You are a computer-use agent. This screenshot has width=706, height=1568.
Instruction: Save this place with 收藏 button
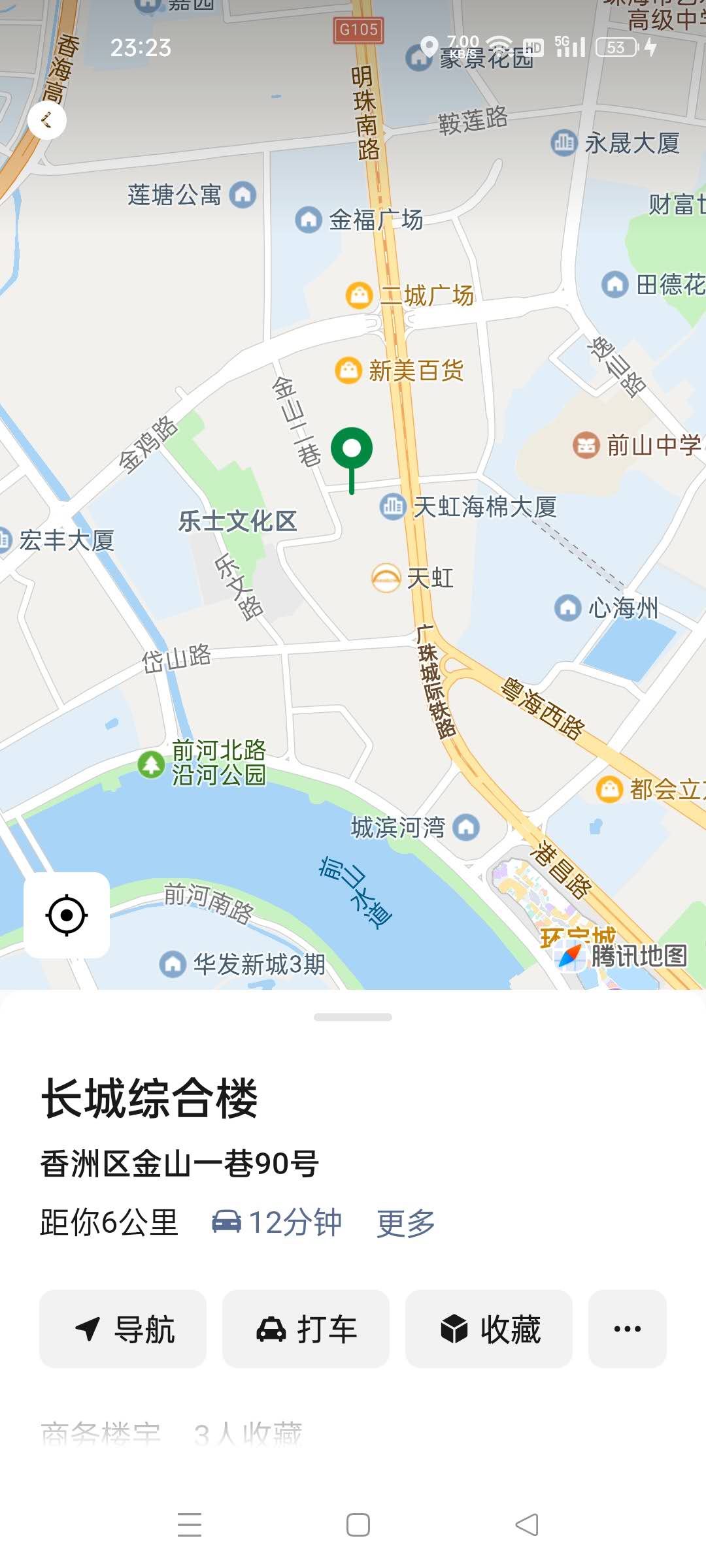(489, 1329)
